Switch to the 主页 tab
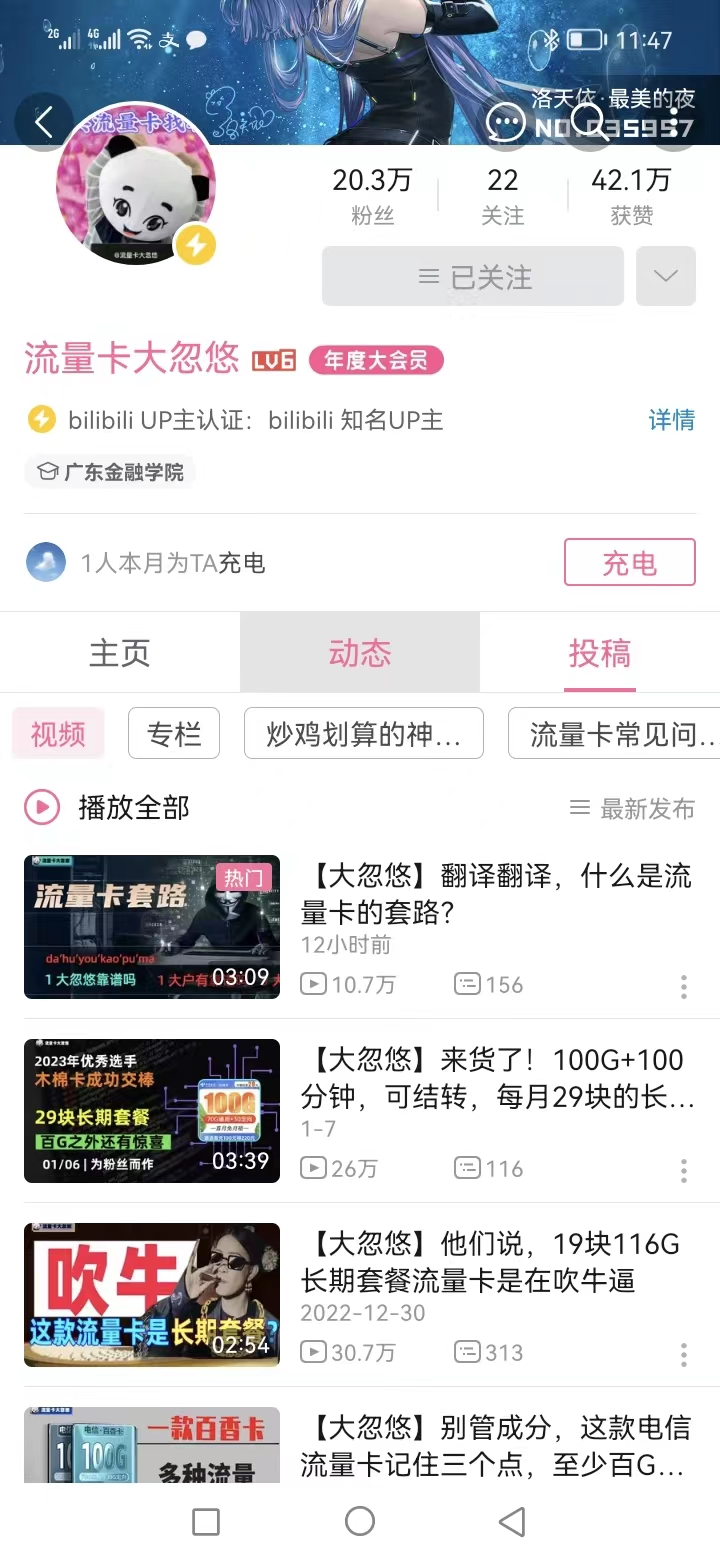The height and width of the screenshot is (1560, 720). pyautogui.click(x=120, y=652)
